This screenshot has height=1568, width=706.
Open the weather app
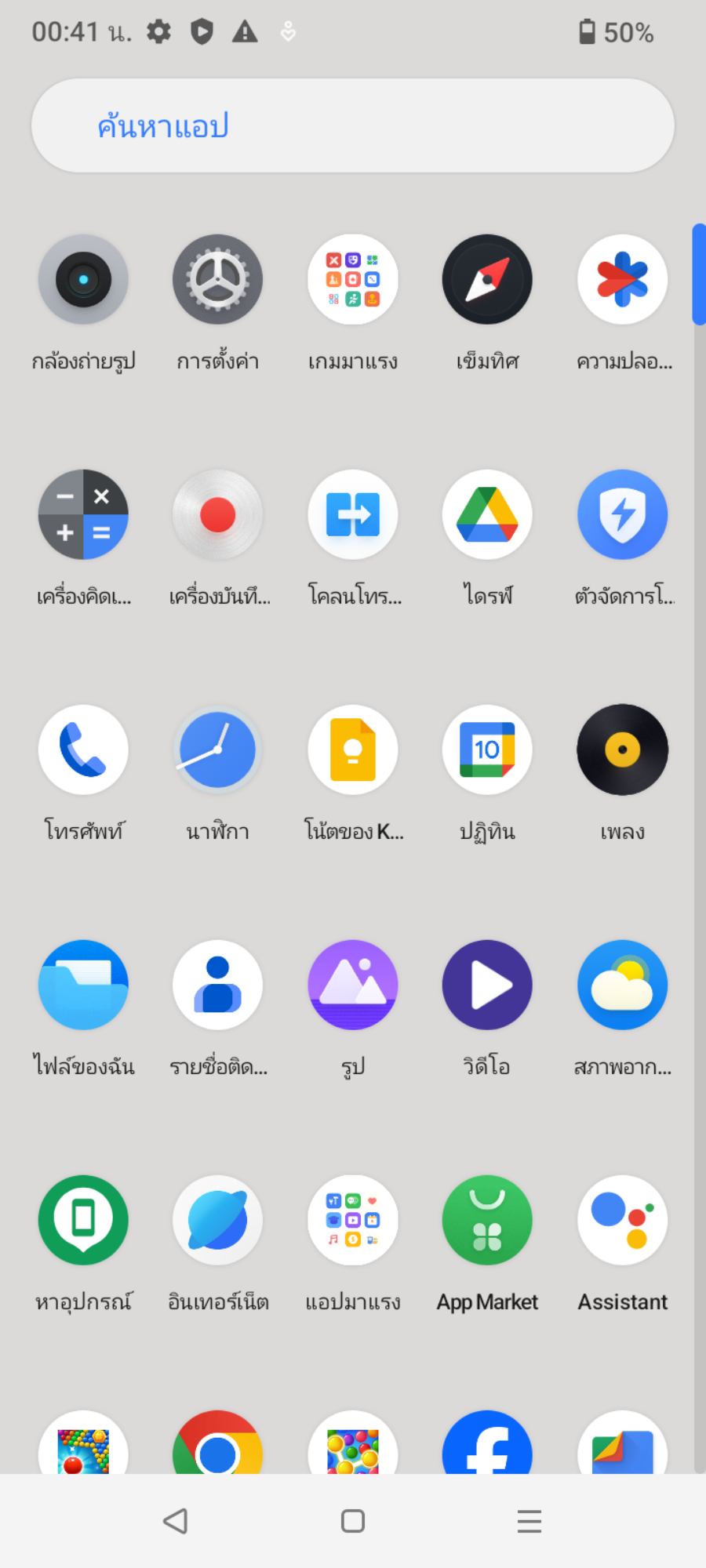[x=622, y=985]
